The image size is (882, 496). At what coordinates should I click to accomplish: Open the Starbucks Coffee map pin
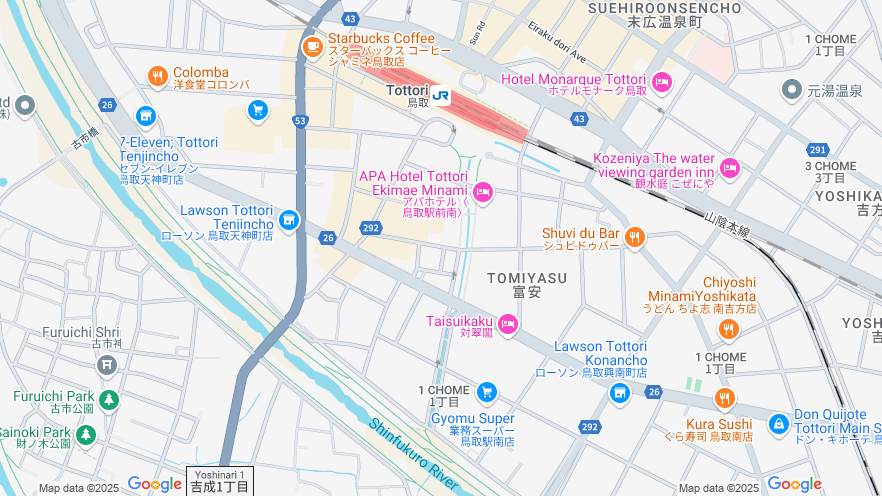(x=312, y=46)
